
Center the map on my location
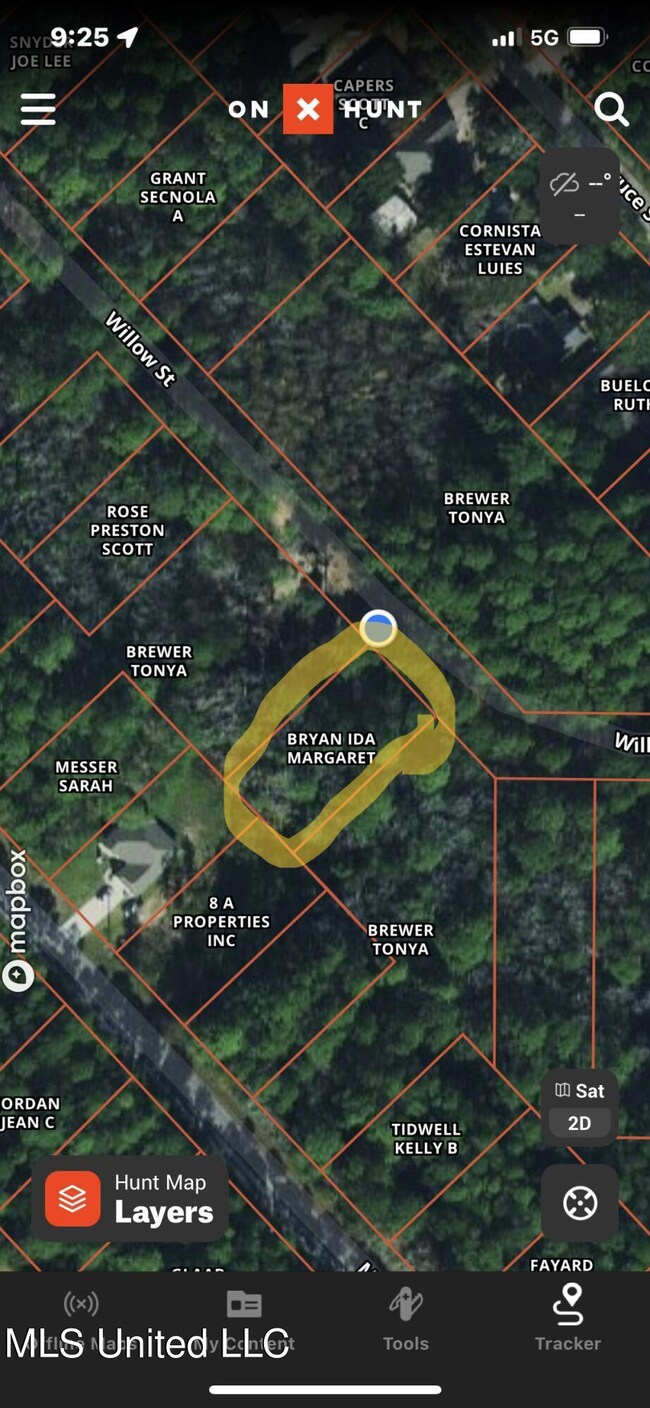click(x=580, y=1204)
